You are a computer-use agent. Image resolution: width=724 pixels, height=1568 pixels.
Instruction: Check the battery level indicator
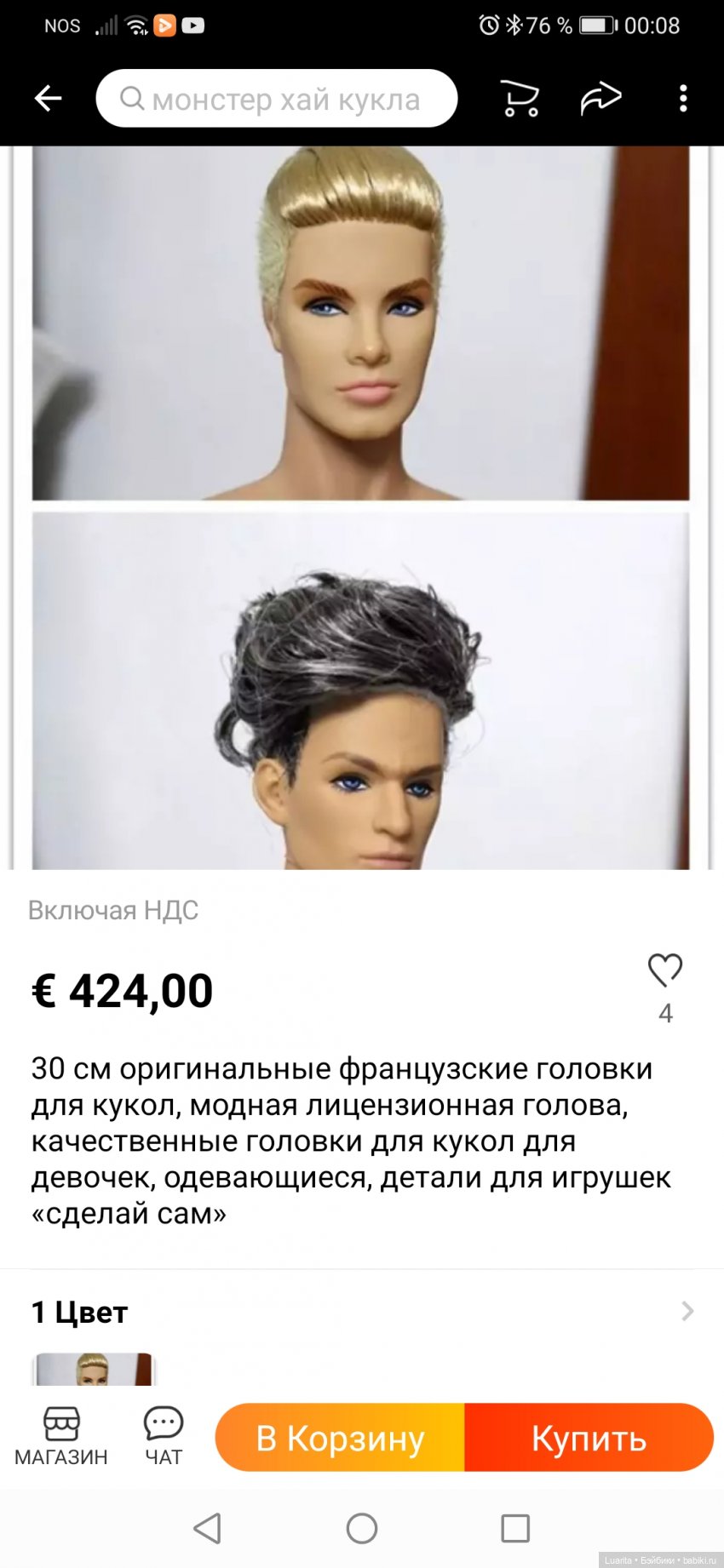click(x=595, y=25)
